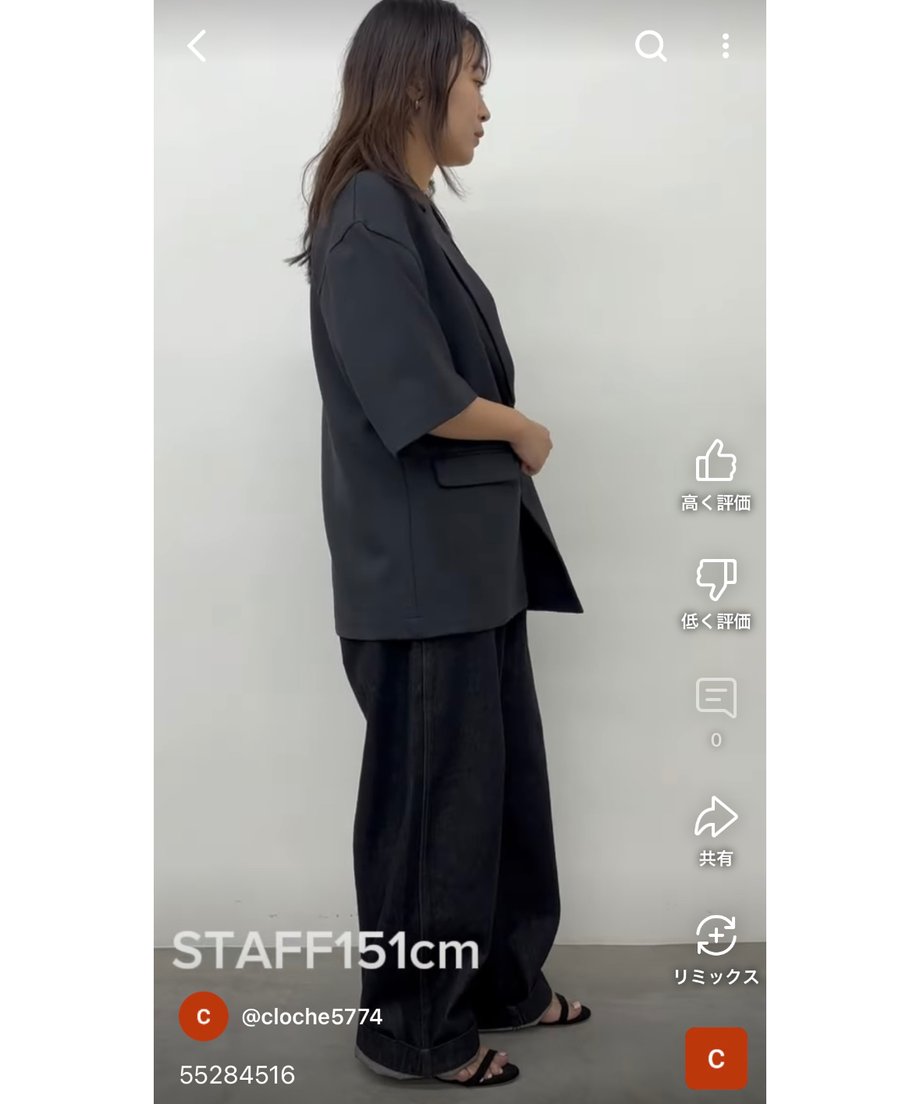920x1104 pixels.
Task: Open the three-dot overflow menu
Action: 725,46
